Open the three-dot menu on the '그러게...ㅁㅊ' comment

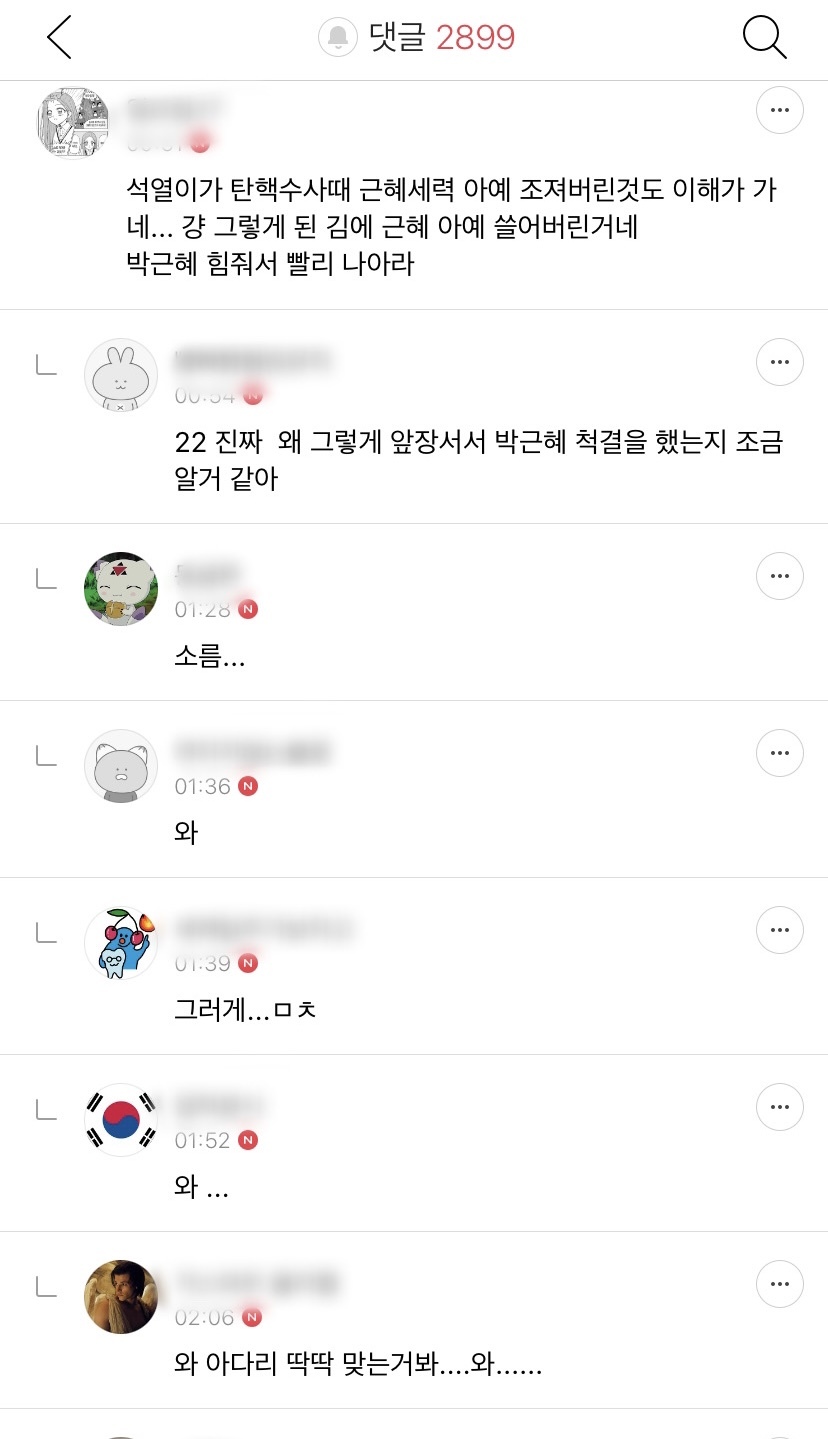tap(780, 930)
